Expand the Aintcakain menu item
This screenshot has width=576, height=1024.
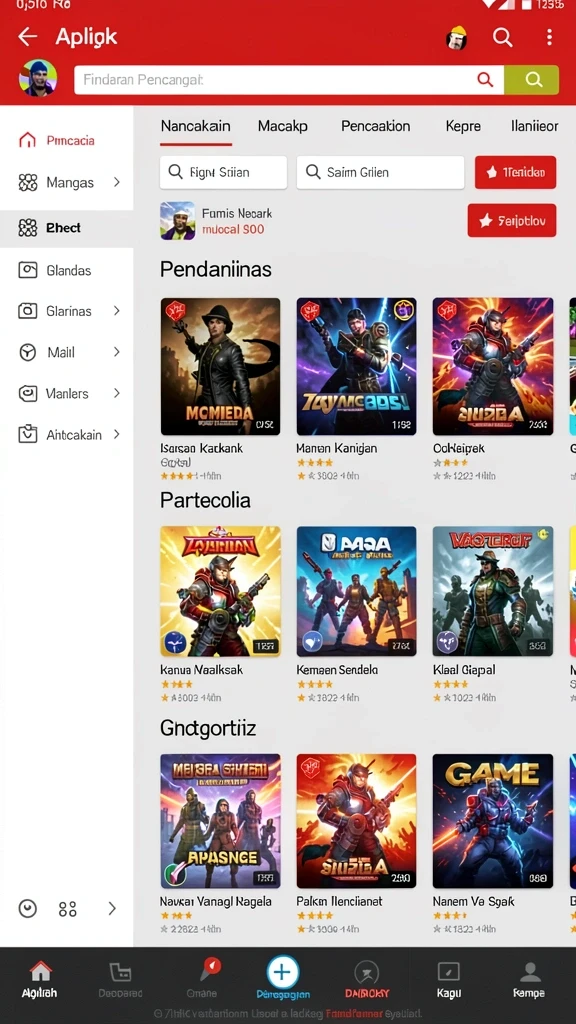67,434
